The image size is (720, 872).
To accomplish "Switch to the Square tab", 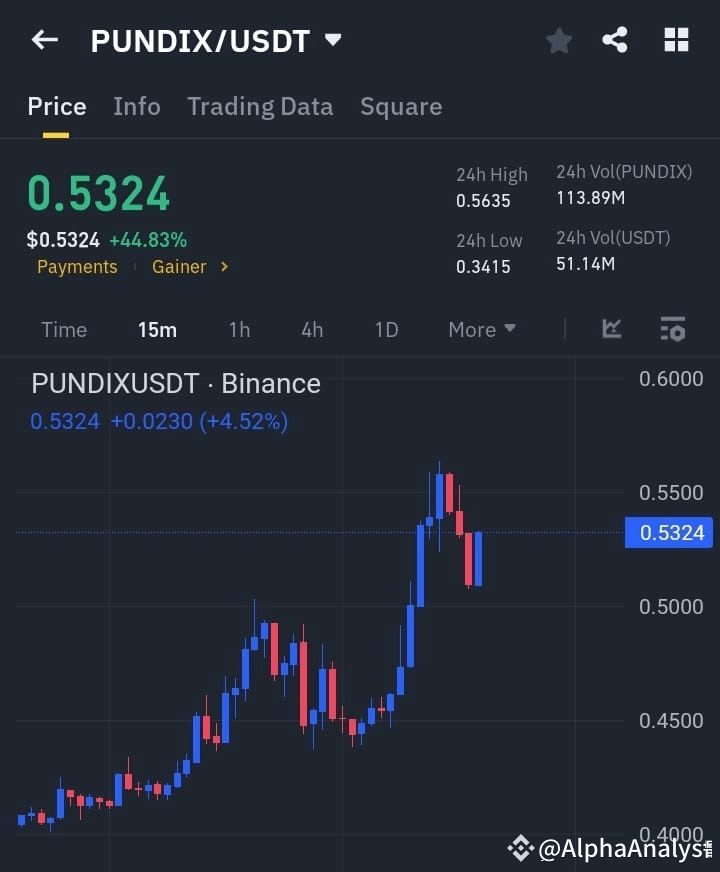I will click(x=401, y=107).
